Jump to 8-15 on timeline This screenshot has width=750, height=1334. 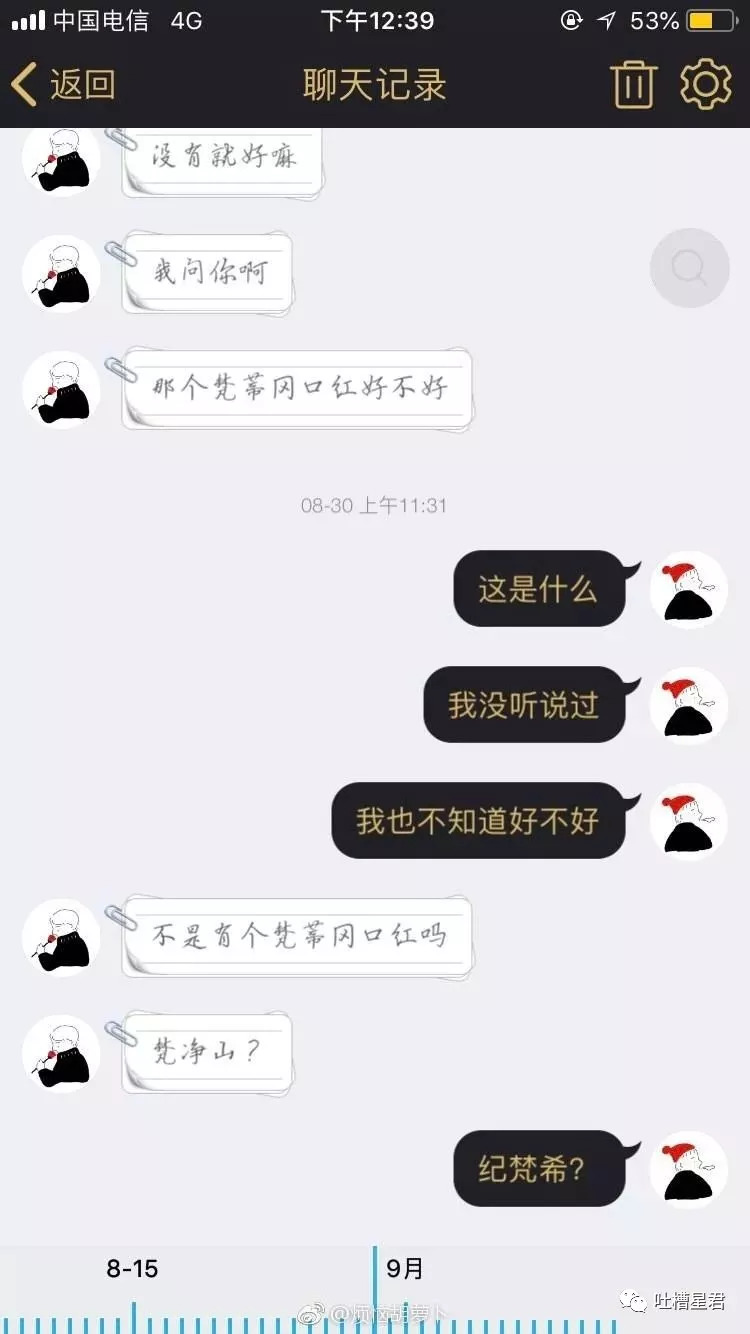tap(132, 1269)
